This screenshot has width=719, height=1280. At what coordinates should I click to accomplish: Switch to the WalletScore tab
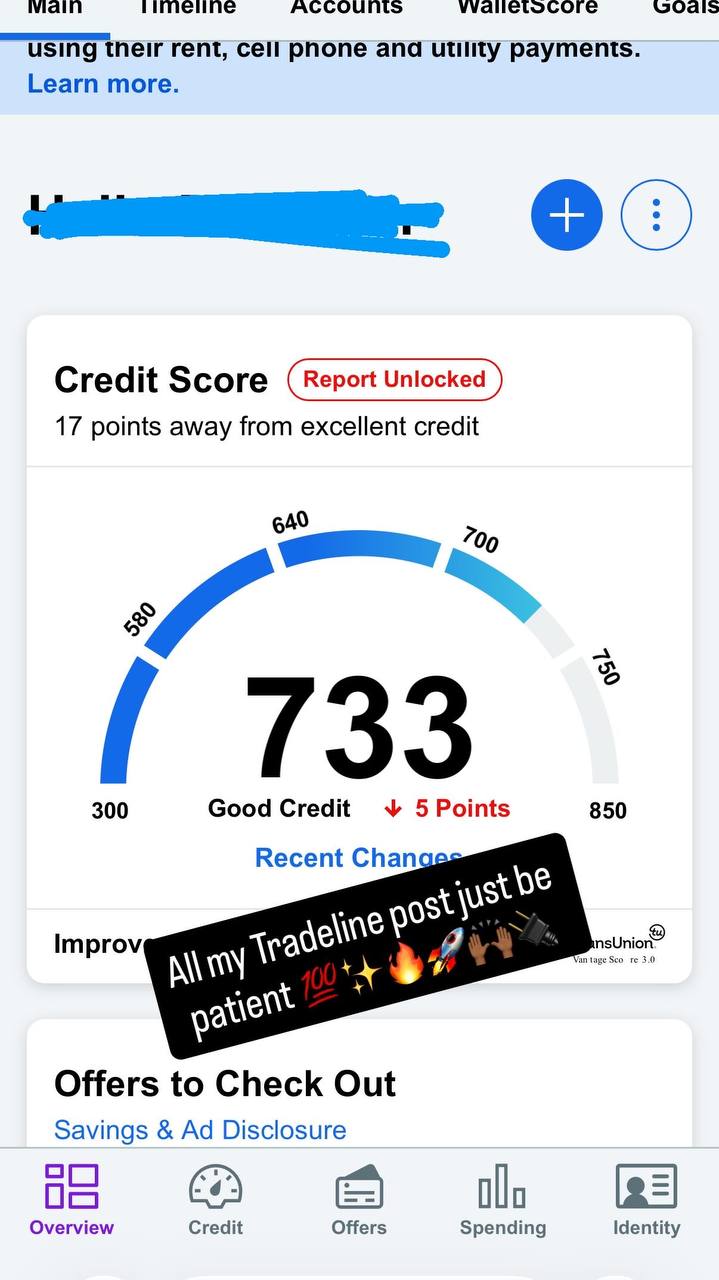click(527, 8)
